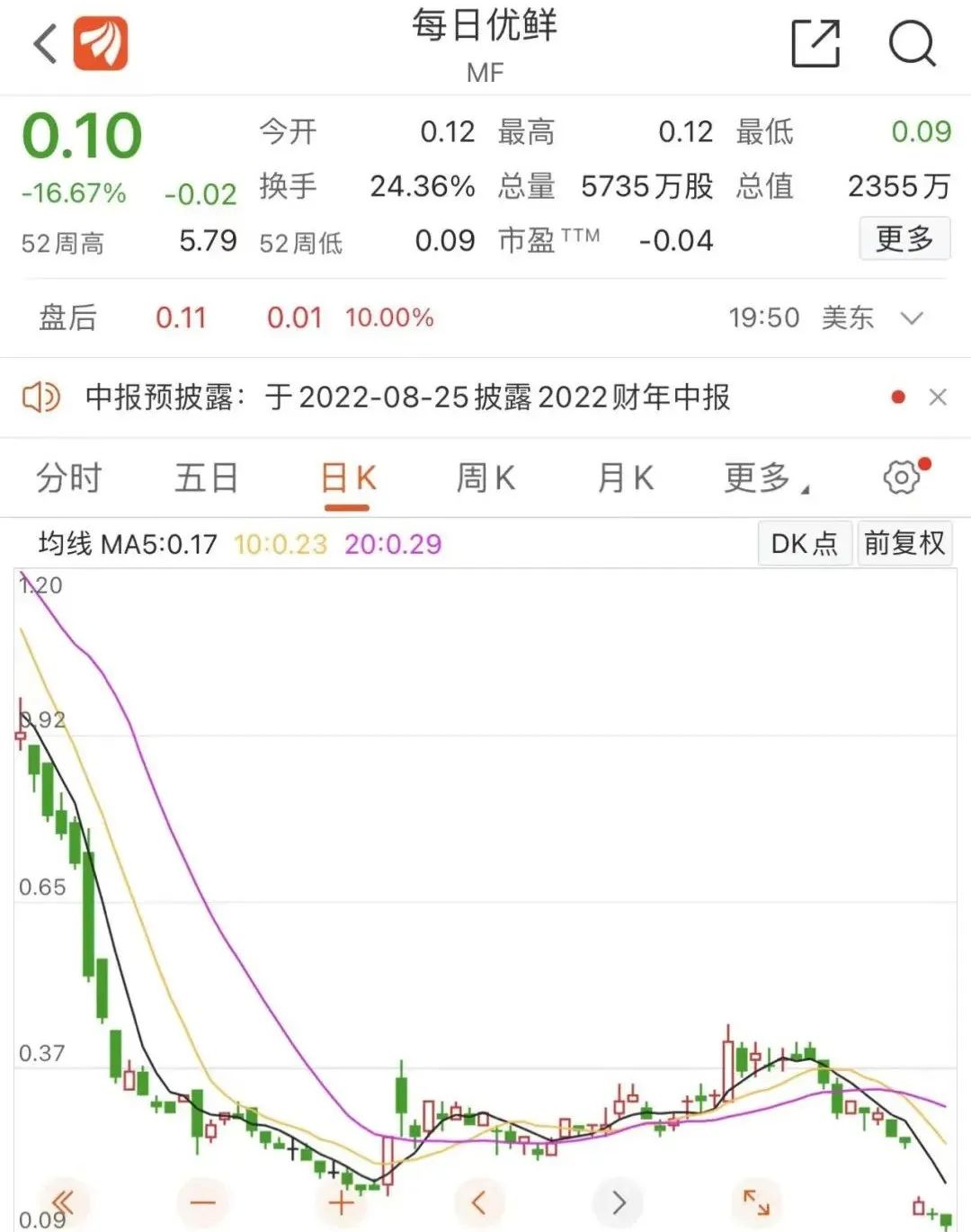Dismiss the 中报预披露 announcement with the X
The height and width of the screenshot is (1232, 971).
coord(938,397)
